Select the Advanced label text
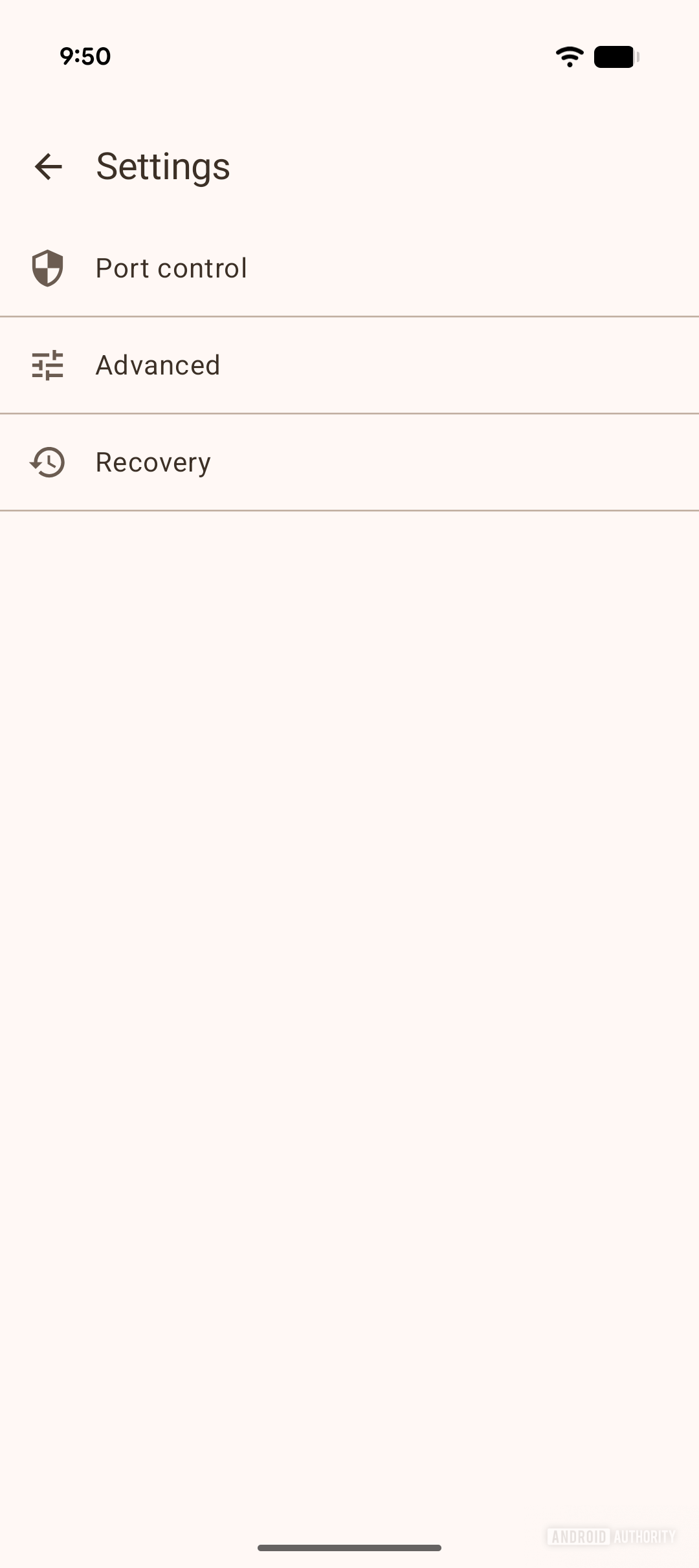The image size is (699, 1568). pyautogui.click(x=157, y=365)
